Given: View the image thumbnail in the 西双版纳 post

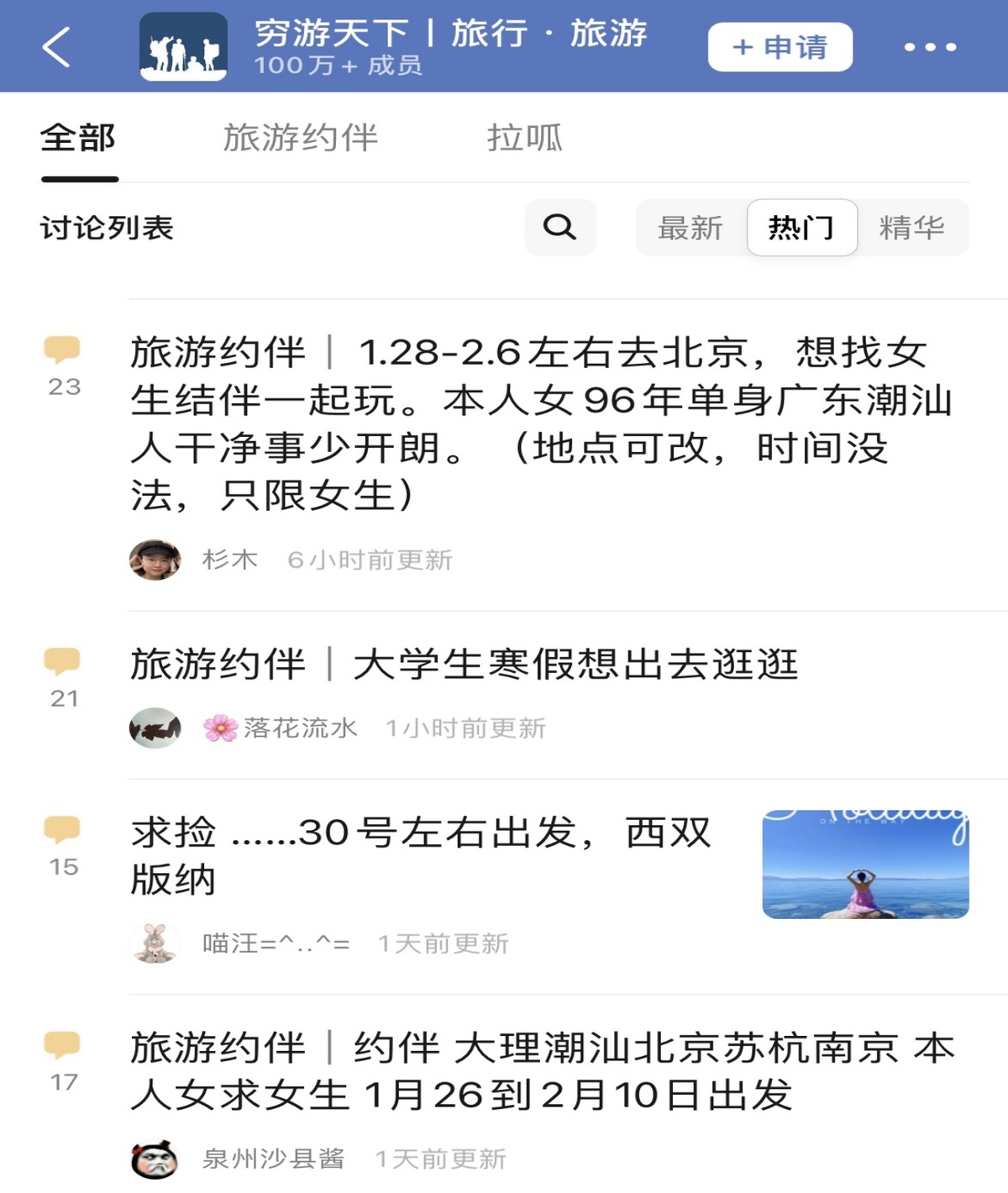Looking at the screenshot, I should pyautogui.click(x=865, y=864).
